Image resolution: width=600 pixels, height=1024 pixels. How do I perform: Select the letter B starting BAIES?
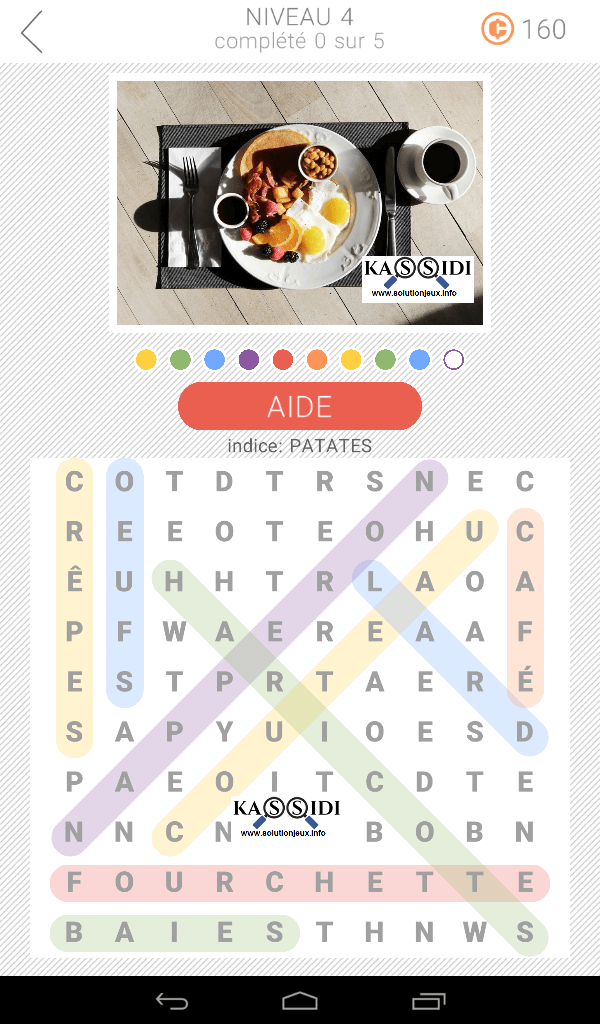coord(74,932)
